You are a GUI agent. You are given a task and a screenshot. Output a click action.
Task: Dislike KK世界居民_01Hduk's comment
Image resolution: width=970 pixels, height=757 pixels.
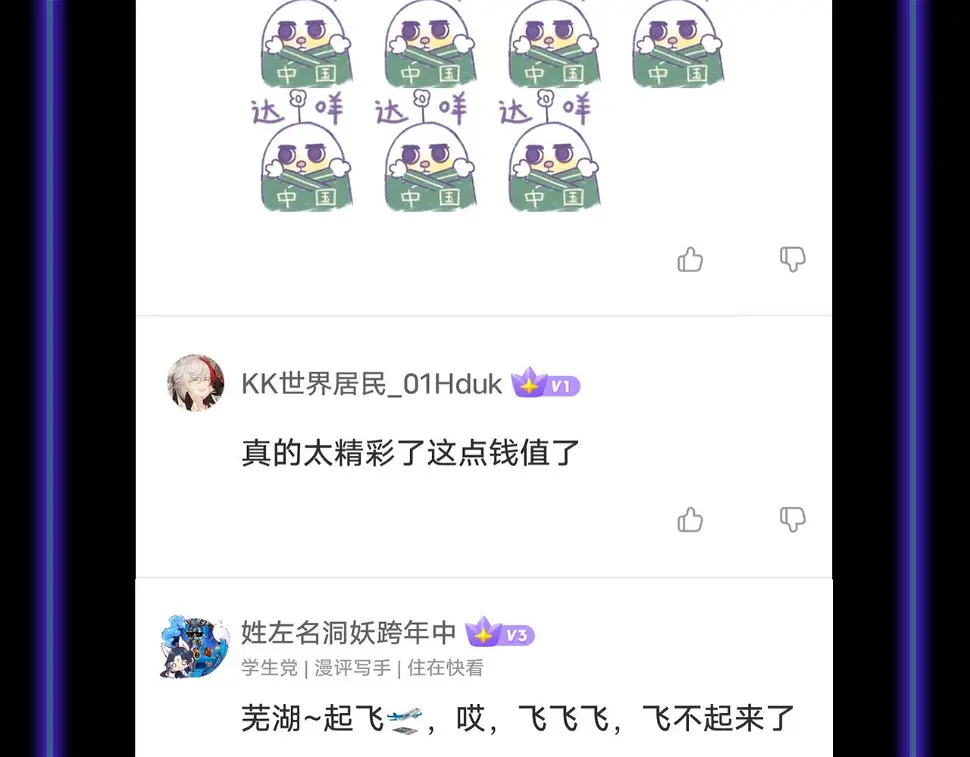792,520
